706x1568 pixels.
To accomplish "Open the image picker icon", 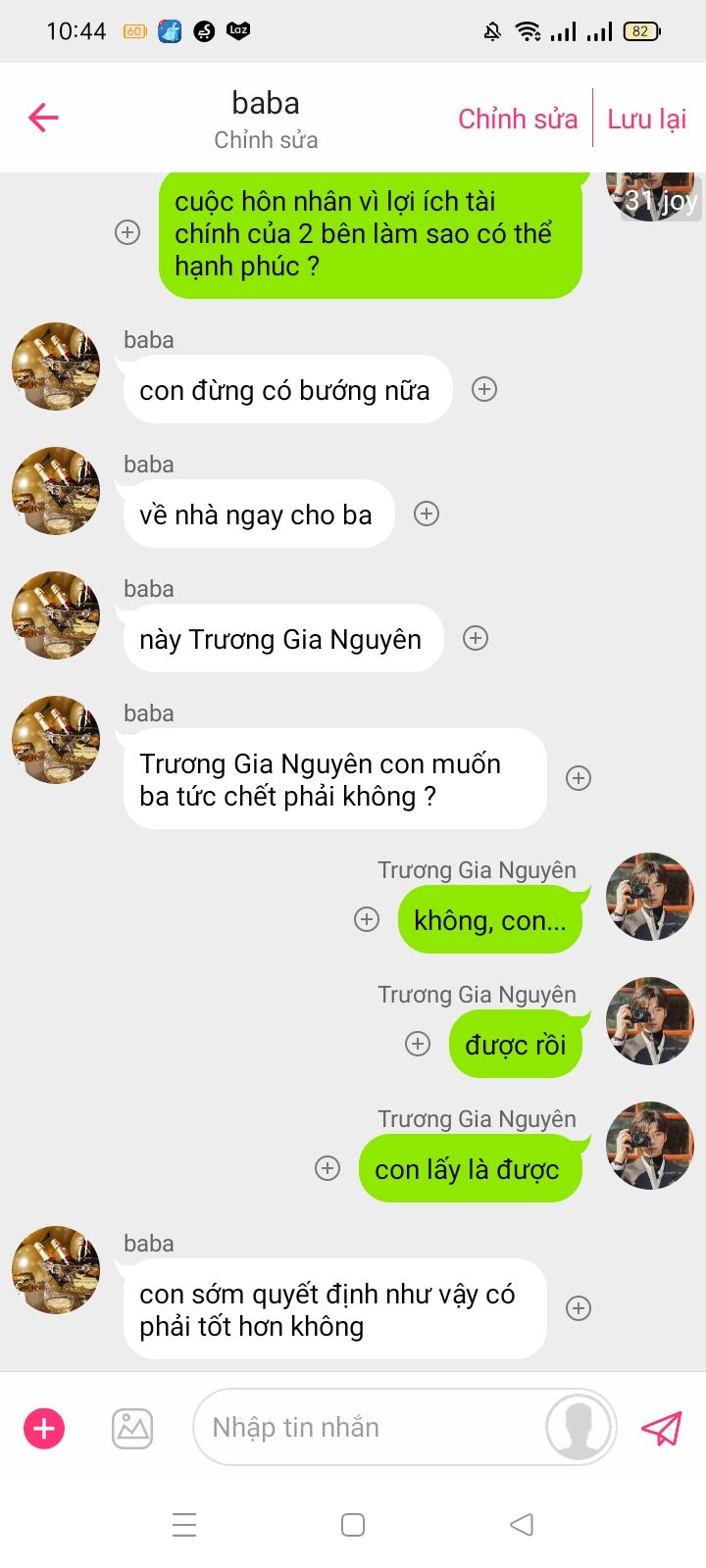I will coord(132,1428).
